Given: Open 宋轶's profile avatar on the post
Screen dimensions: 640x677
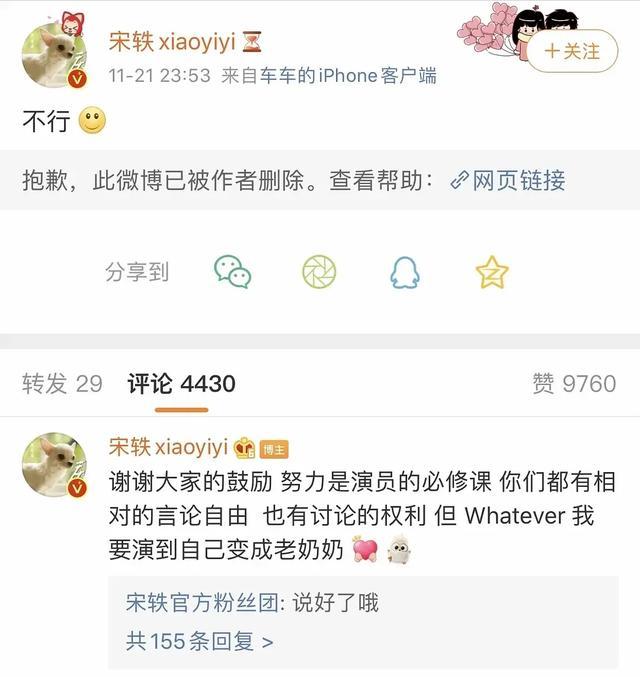Looking at the screenshot, I should (x=54, y=56).
